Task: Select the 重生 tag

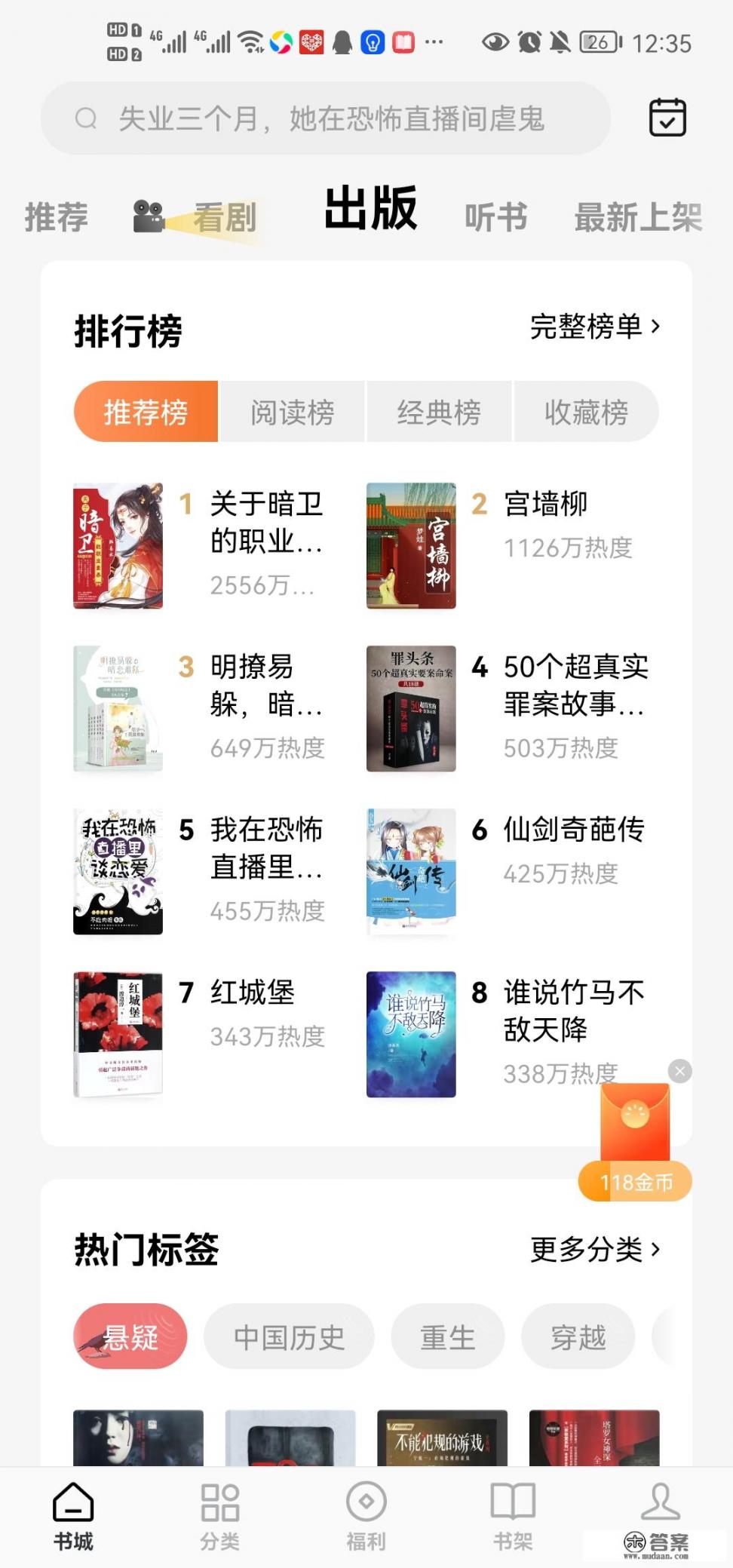Action: pyautogui.click(x=447, y=1336)
